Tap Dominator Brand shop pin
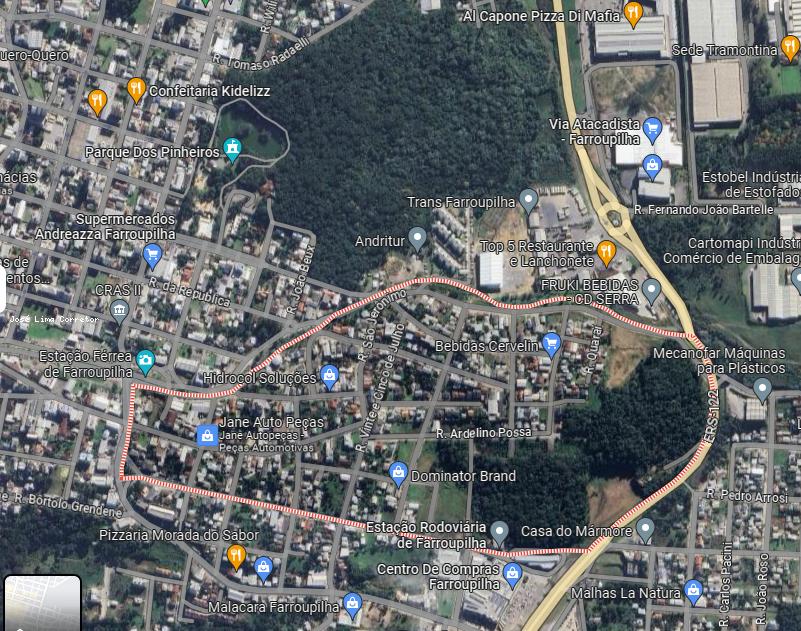 pos(398,473)
